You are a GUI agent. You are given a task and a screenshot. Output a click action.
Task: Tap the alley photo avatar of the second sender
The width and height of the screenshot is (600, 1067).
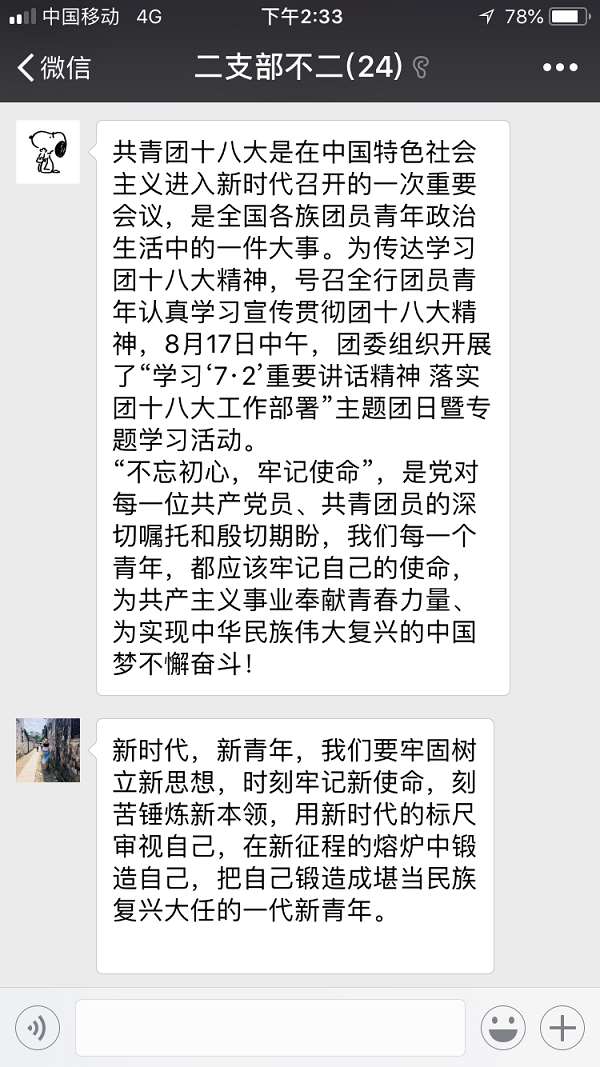tap(48, 749)
